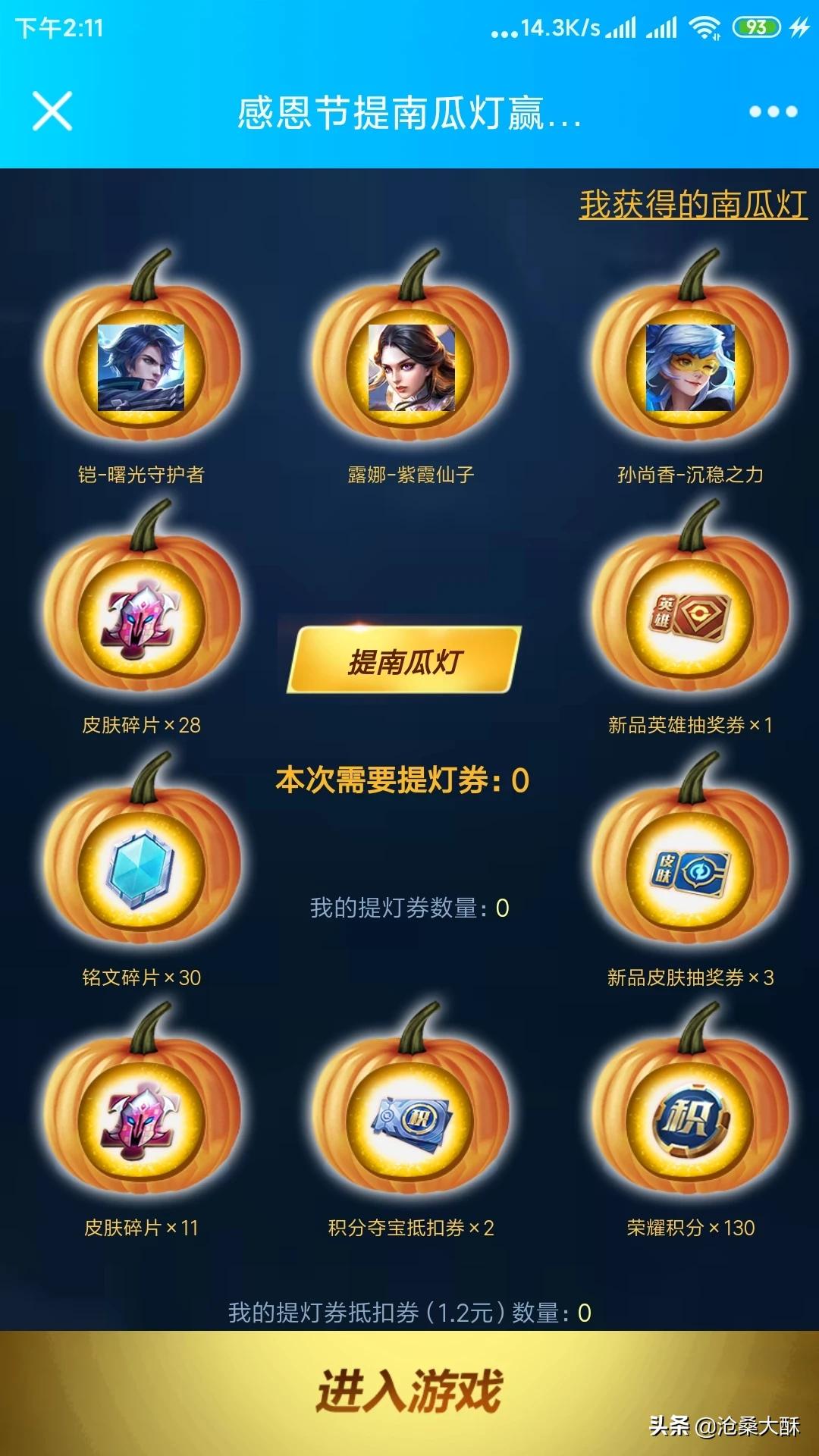Close the pumpkin lantern event page
The image size is (819, 1456).
(x=52, y=111)
